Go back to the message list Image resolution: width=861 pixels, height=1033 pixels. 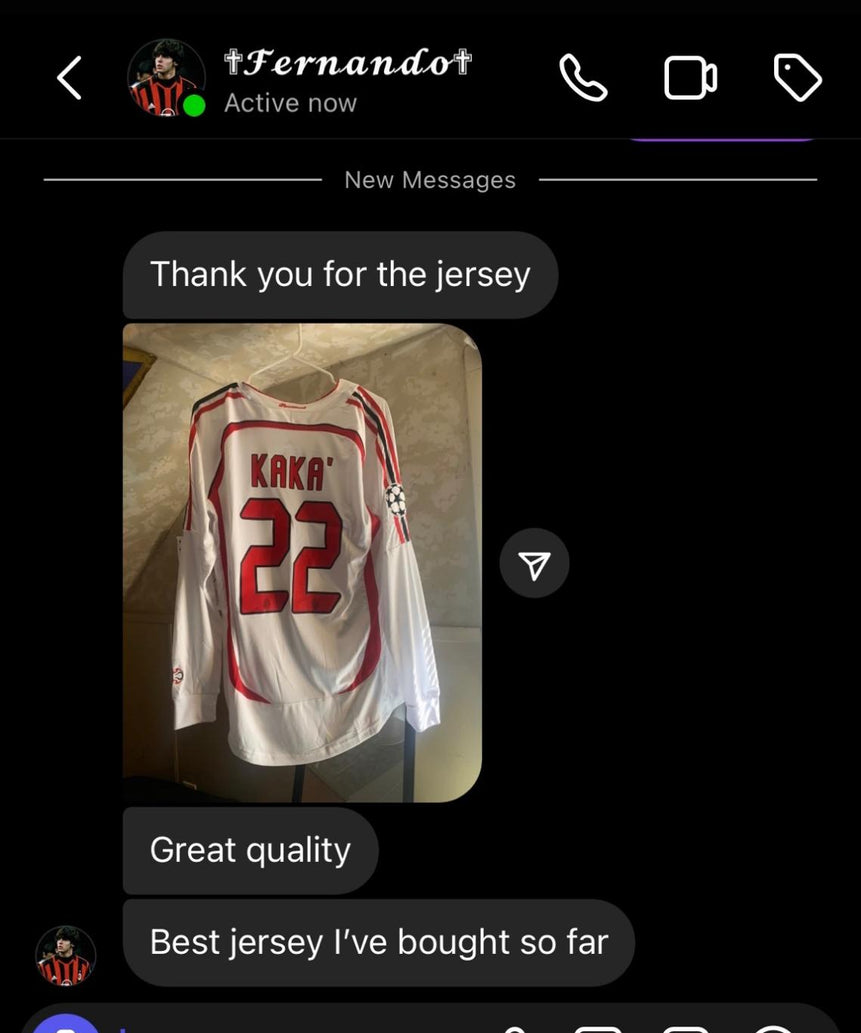click(x=69, y=78)
